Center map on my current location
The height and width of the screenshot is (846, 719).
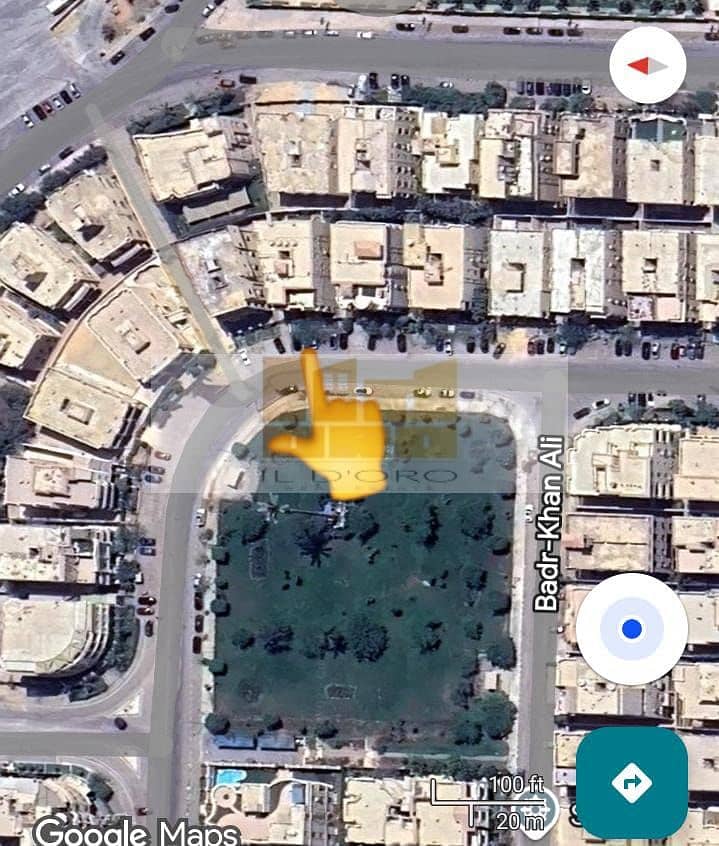(x=631, y=629)
